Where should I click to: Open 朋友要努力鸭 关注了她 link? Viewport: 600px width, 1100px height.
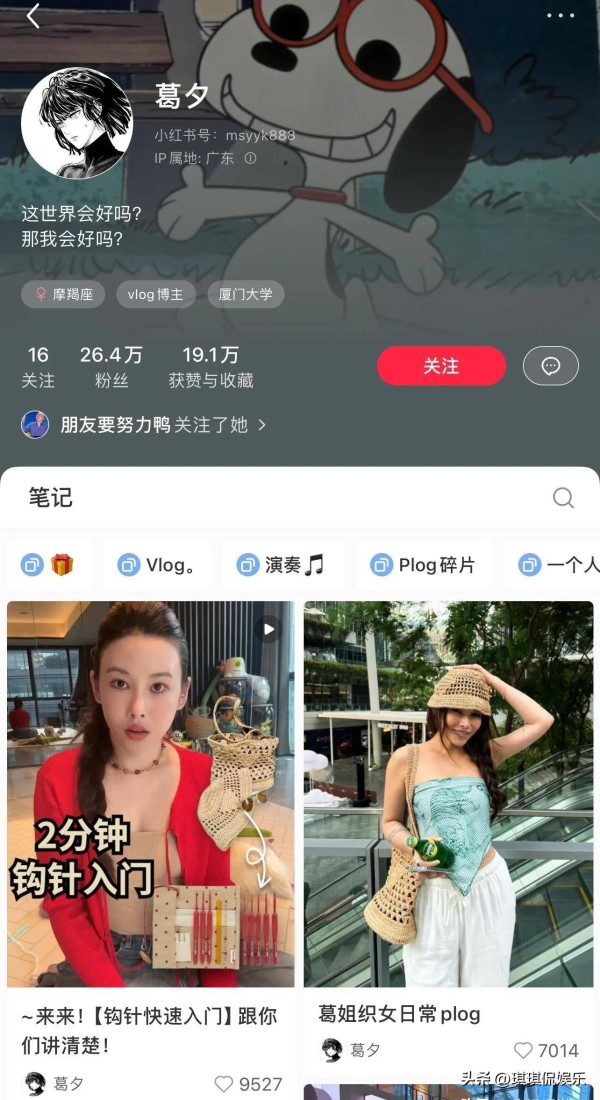pos(145,424)
